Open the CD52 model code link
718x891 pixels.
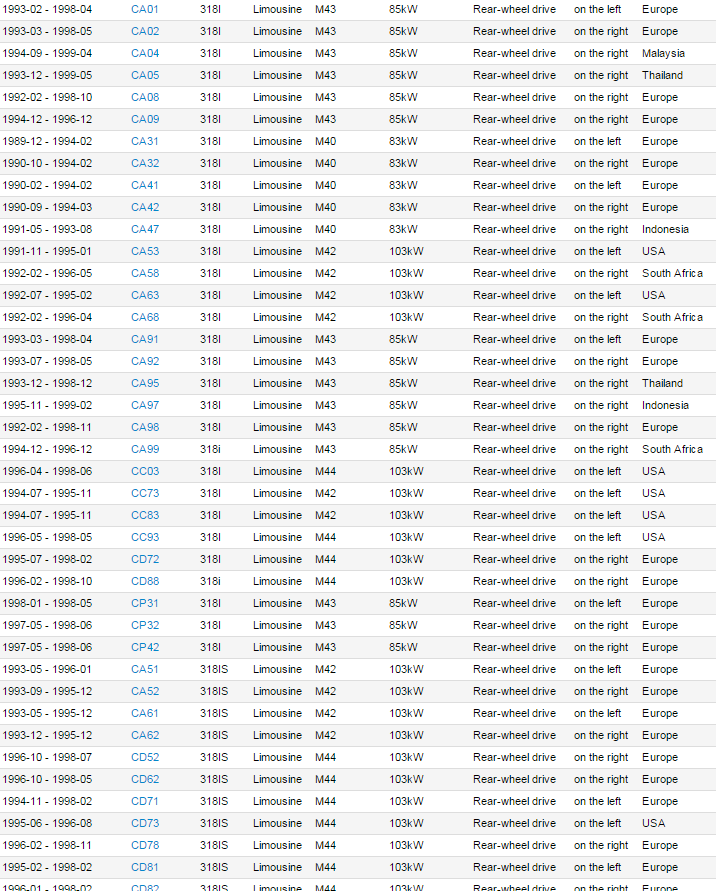145,757
